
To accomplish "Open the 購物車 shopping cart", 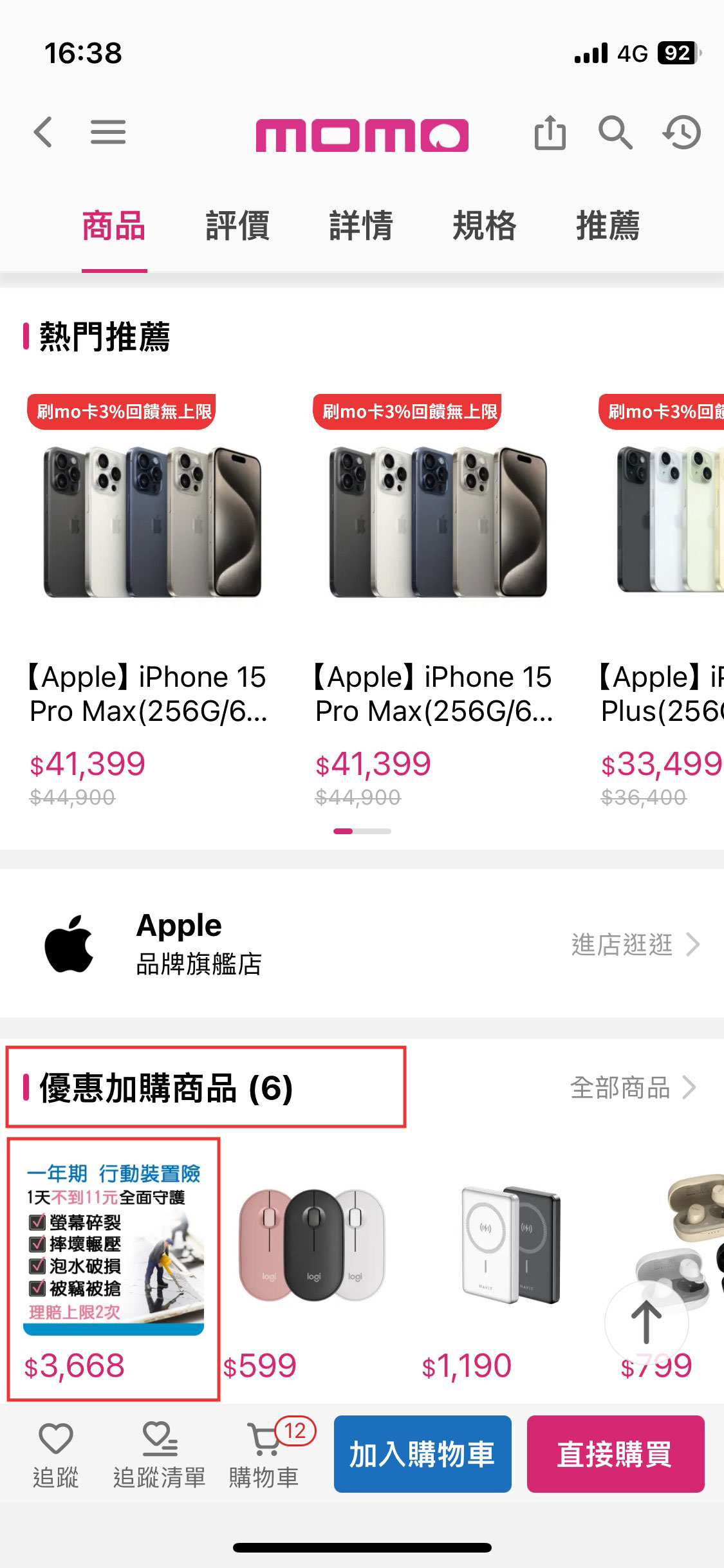I will coord(264,1453).
